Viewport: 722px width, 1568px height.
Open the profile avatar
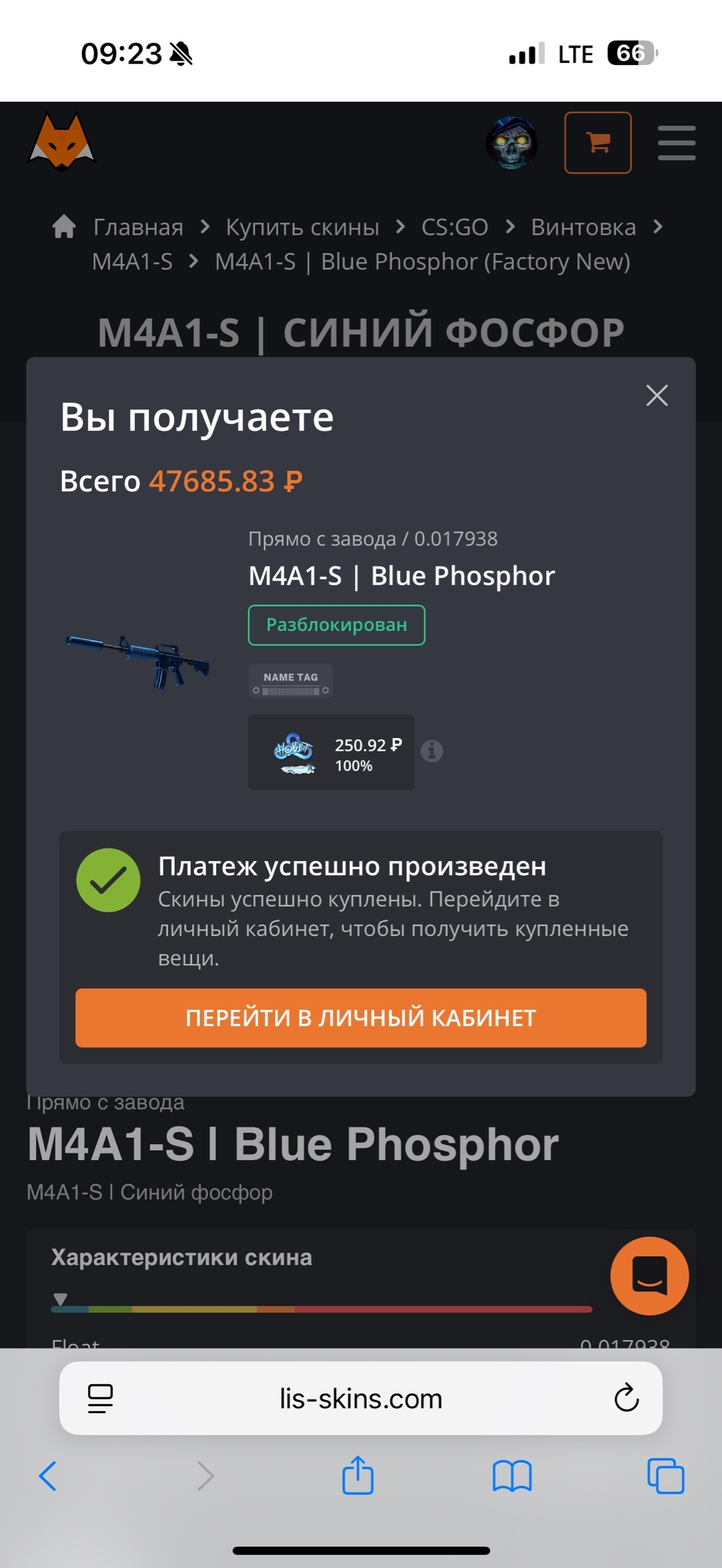point(511,143)
